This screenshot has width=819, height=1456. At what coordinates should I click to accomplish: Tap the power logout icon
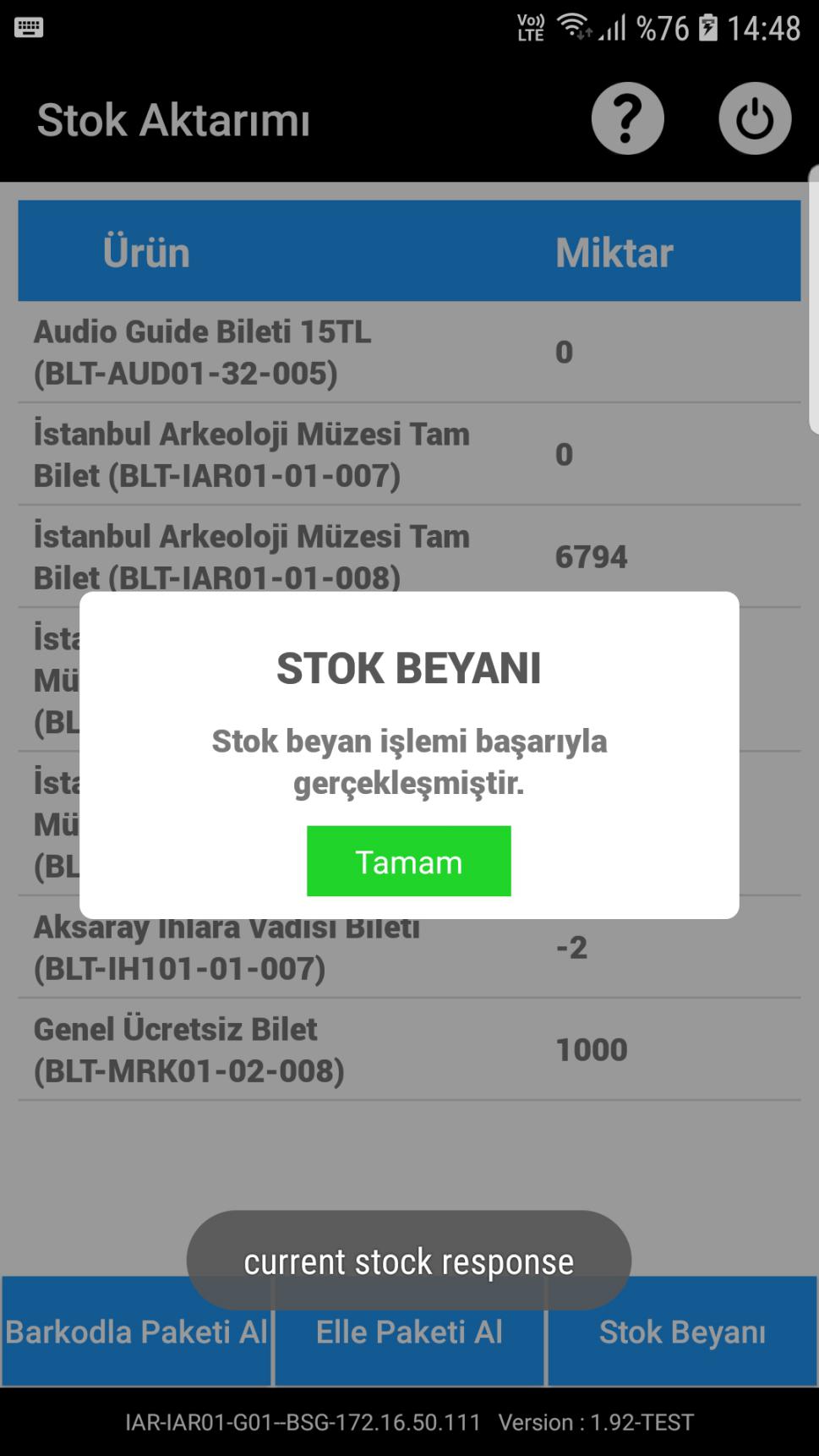click(755, 118)
